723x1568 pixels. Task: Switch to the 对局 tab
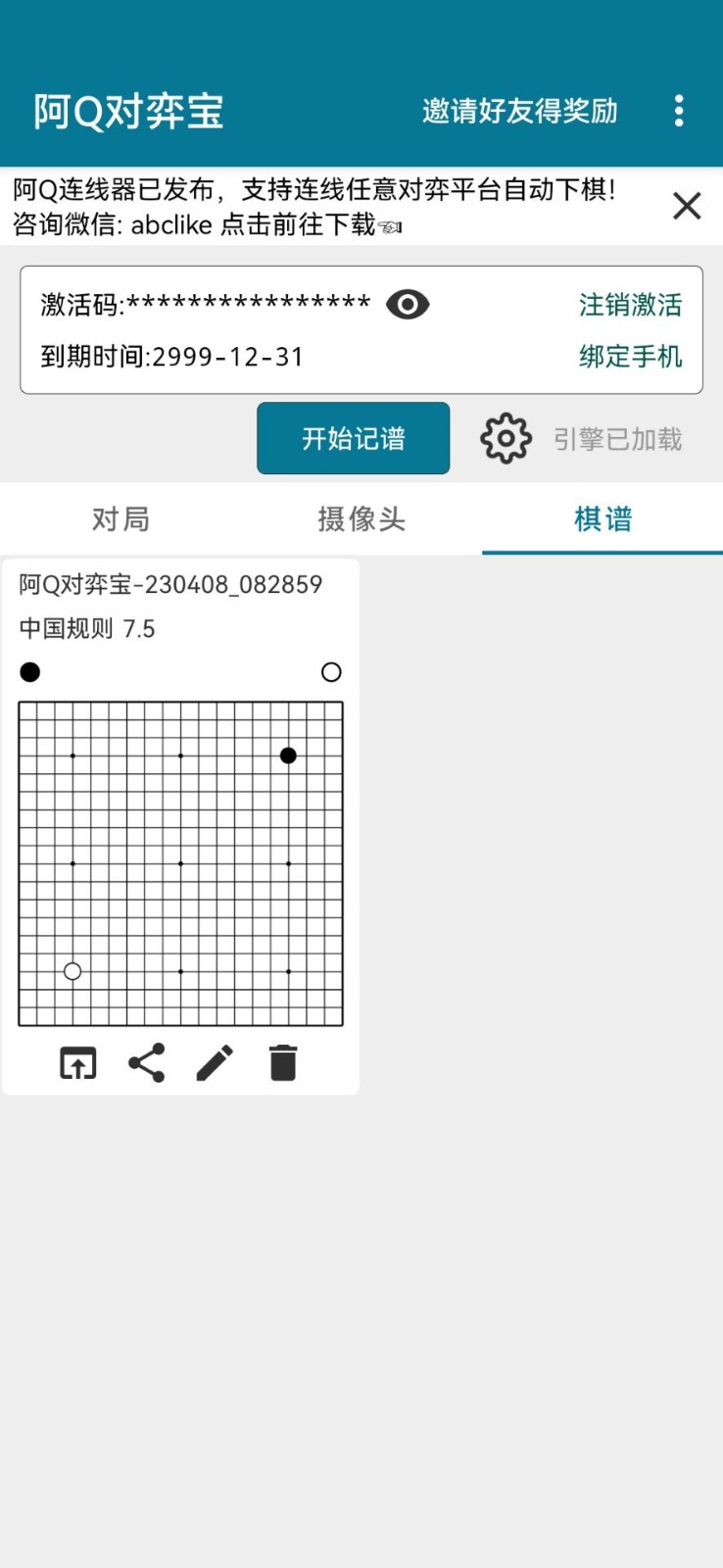[120, 518]
